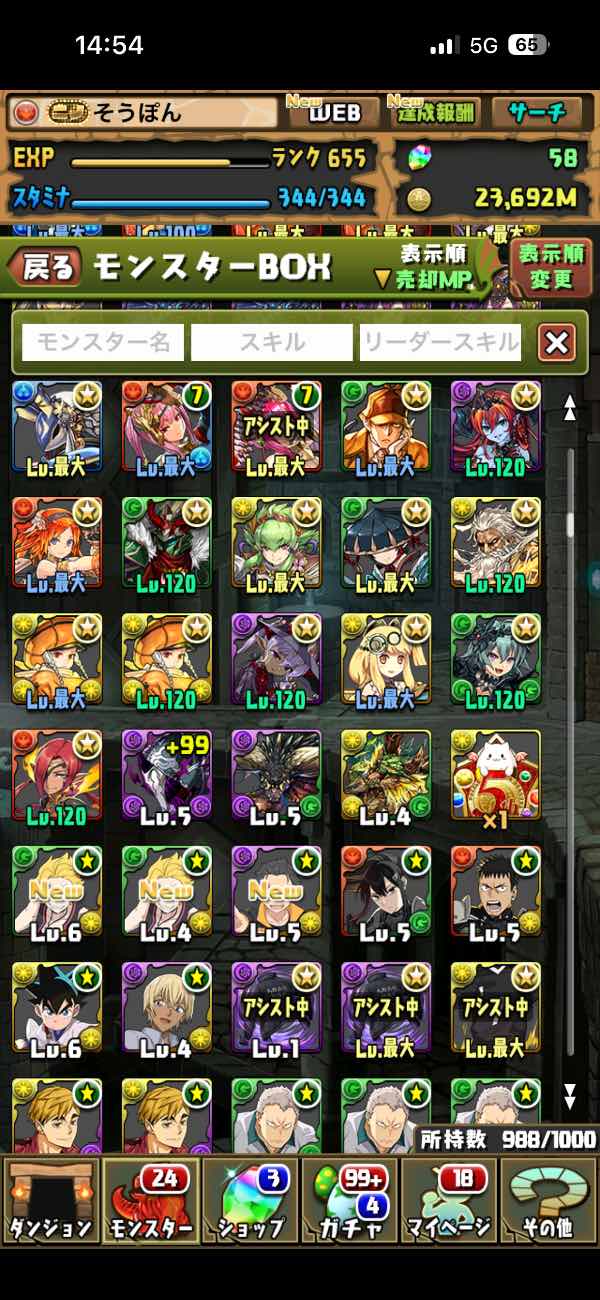The width and height of the screenshot is (600, 1300).
Task: Jump to bottom with the double down arrow
Action: [570, 1097]
